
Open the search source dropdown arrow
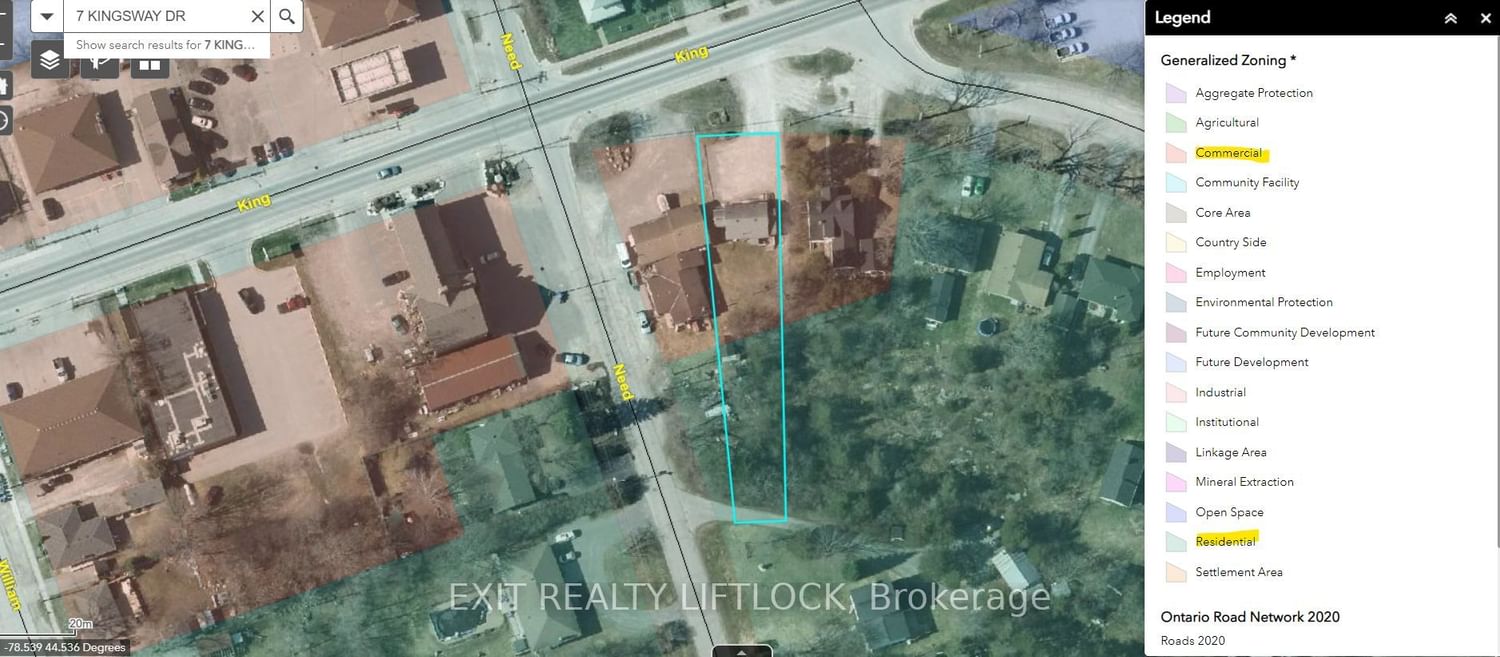47,16
